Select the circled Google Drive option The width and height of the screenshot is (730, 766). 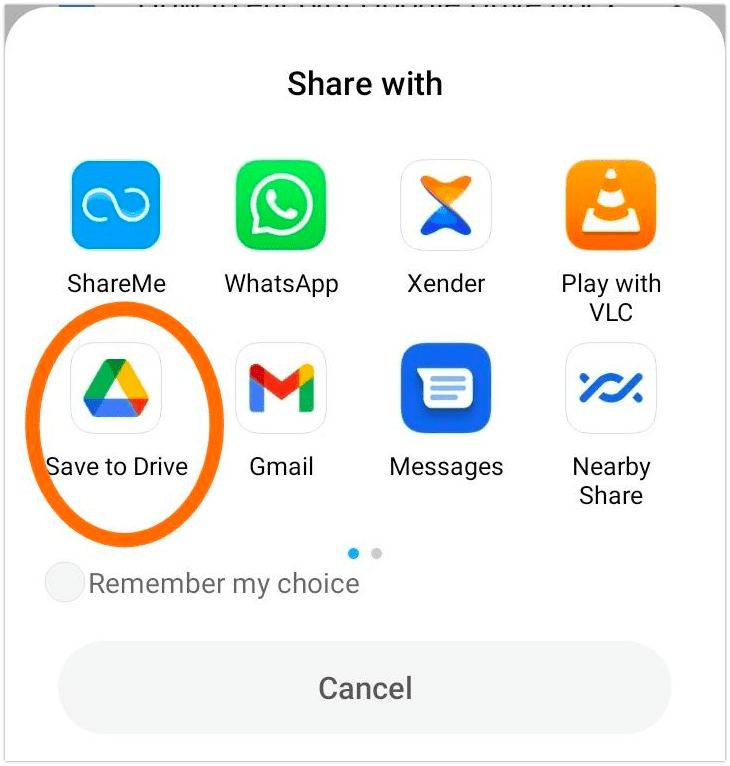[116, 387]
